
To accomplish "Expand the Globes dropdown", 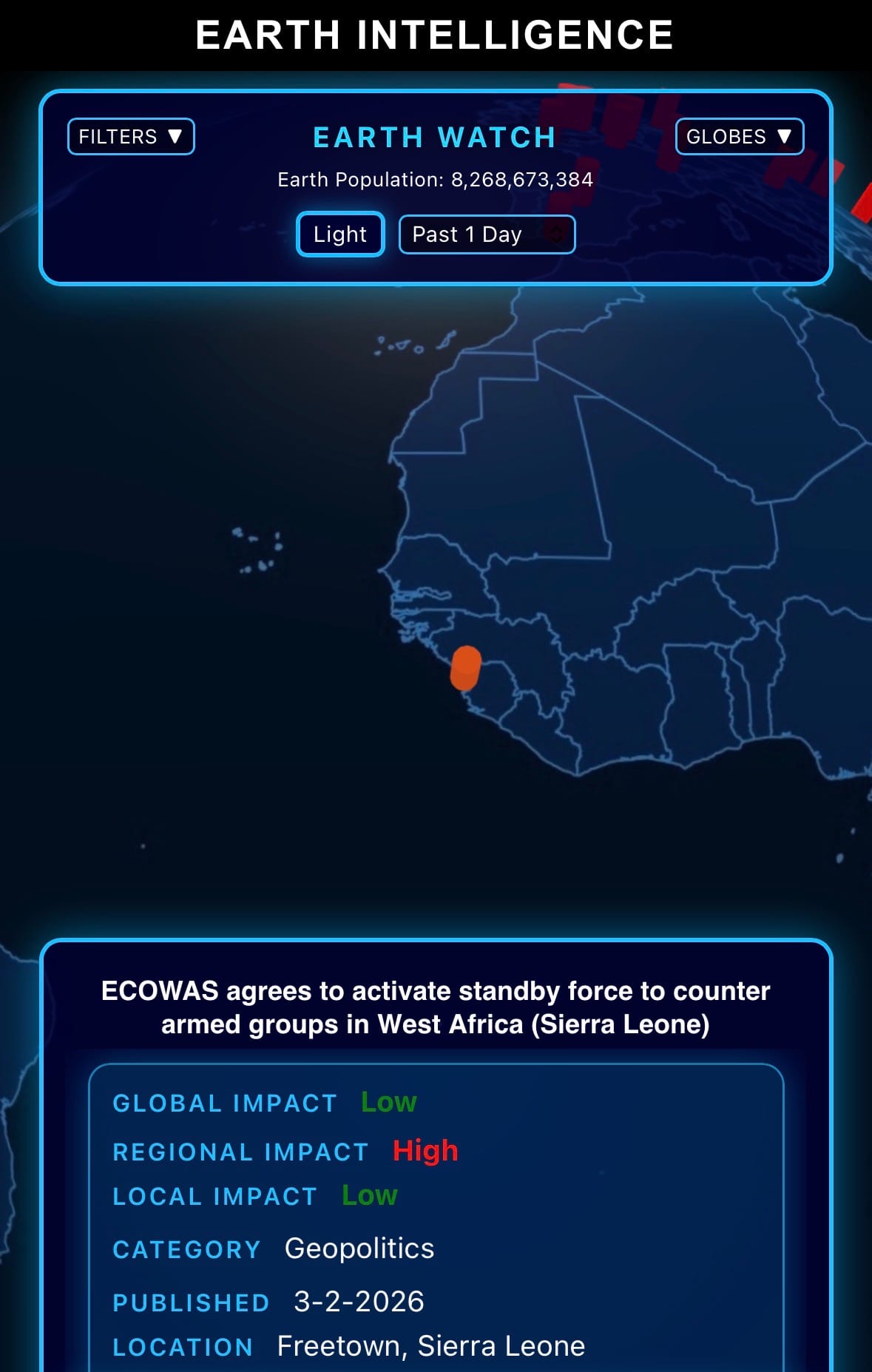I will click(x=739, y=137).
